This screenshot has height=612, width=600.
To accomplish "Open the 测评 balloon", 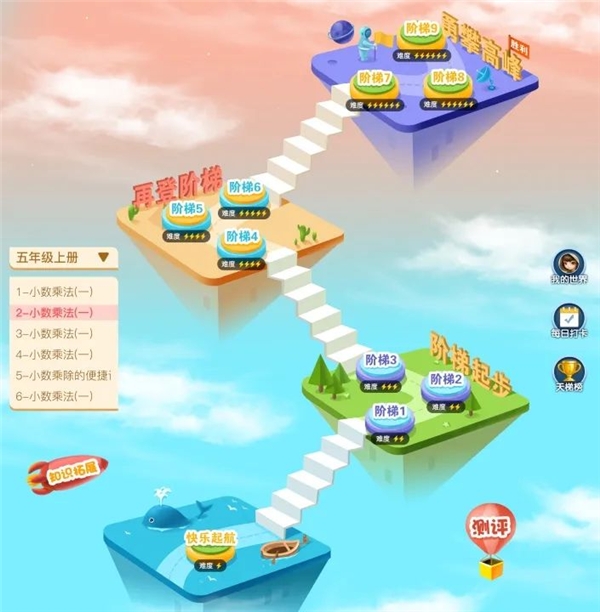I will 485,532.
